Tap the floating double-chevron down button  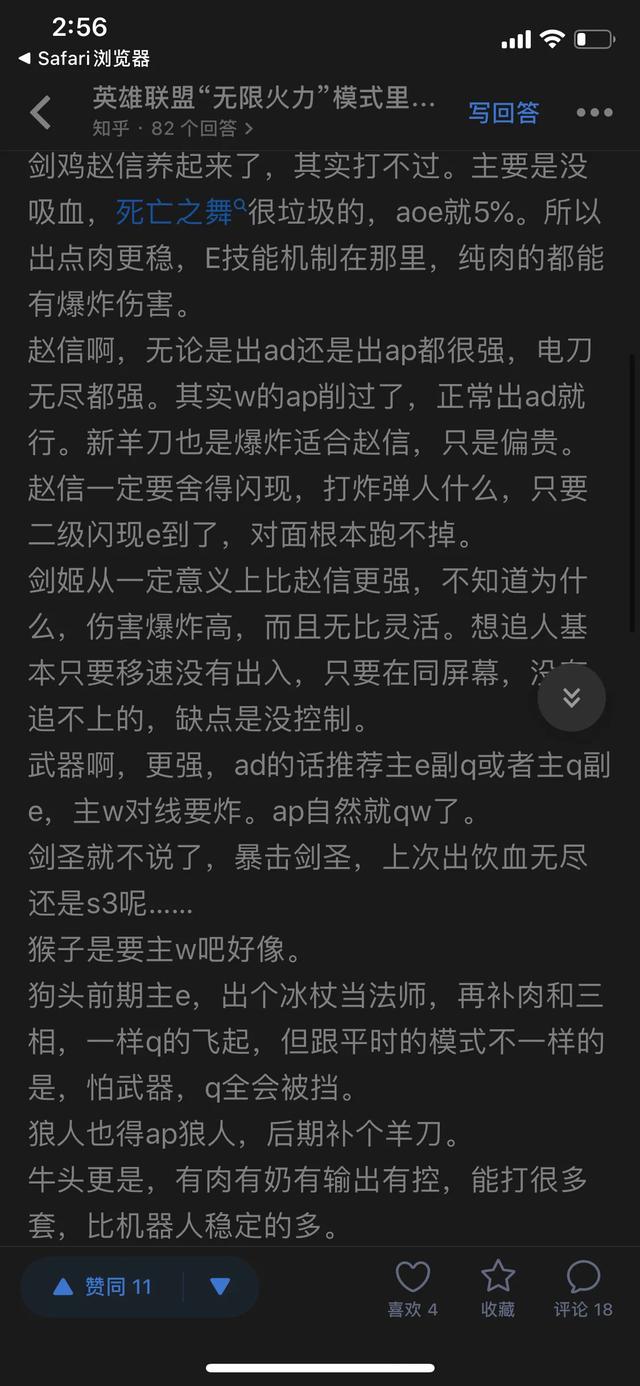[x=572, y=698]
